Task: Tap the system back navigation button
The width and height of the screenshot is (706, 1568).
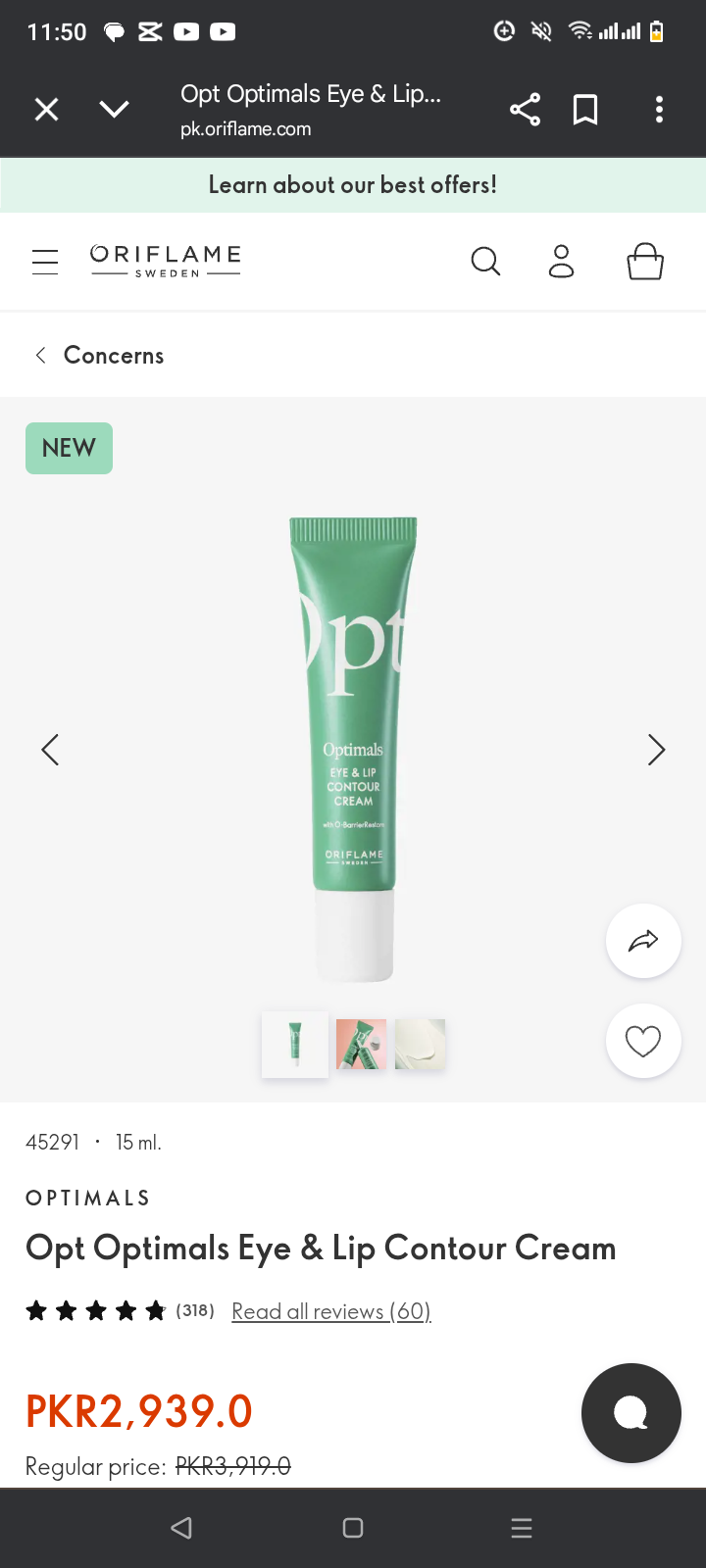Action: click(181, 1528)
